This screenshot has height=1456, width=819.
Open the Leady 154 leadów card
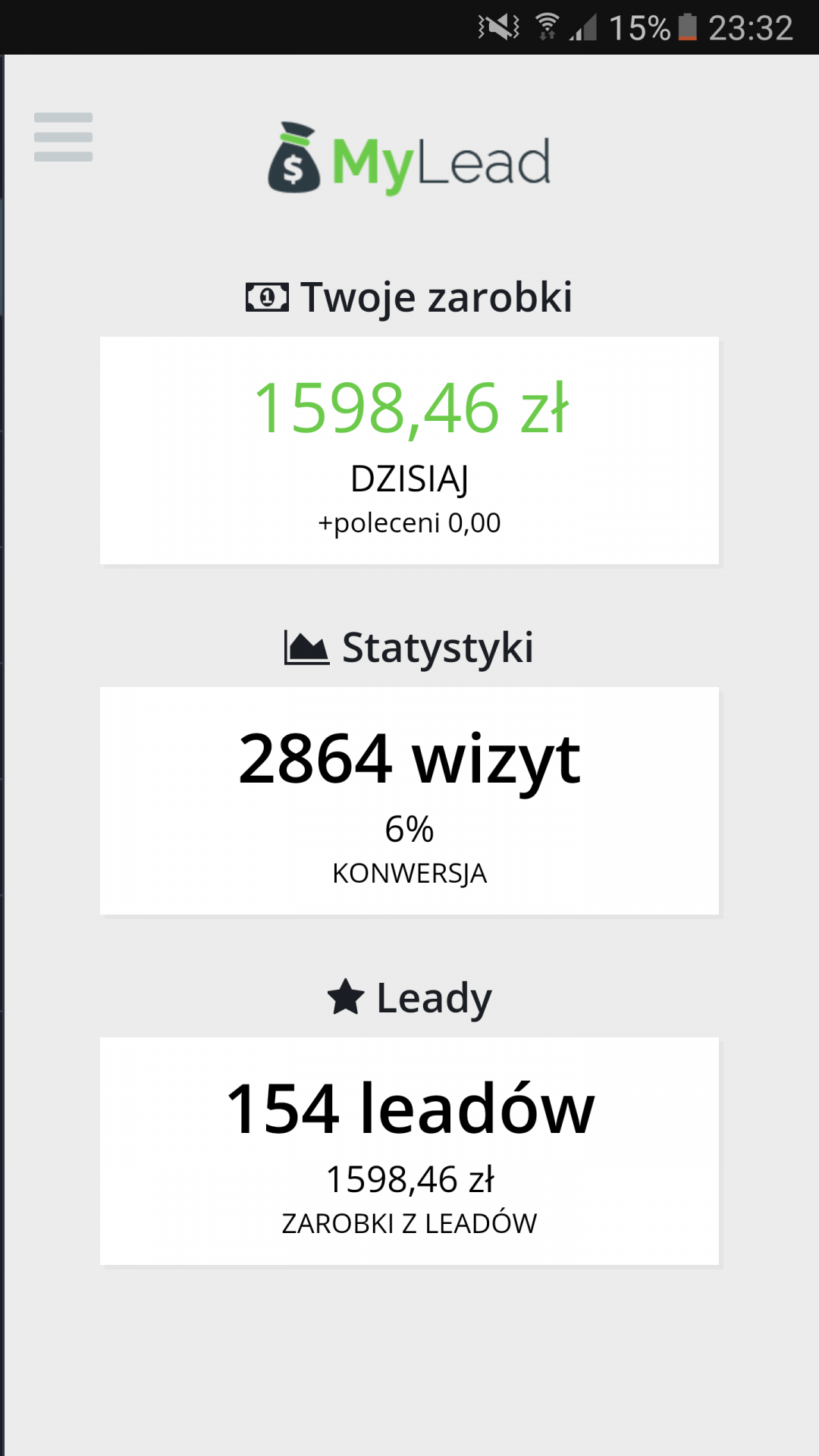[409, 1151]
